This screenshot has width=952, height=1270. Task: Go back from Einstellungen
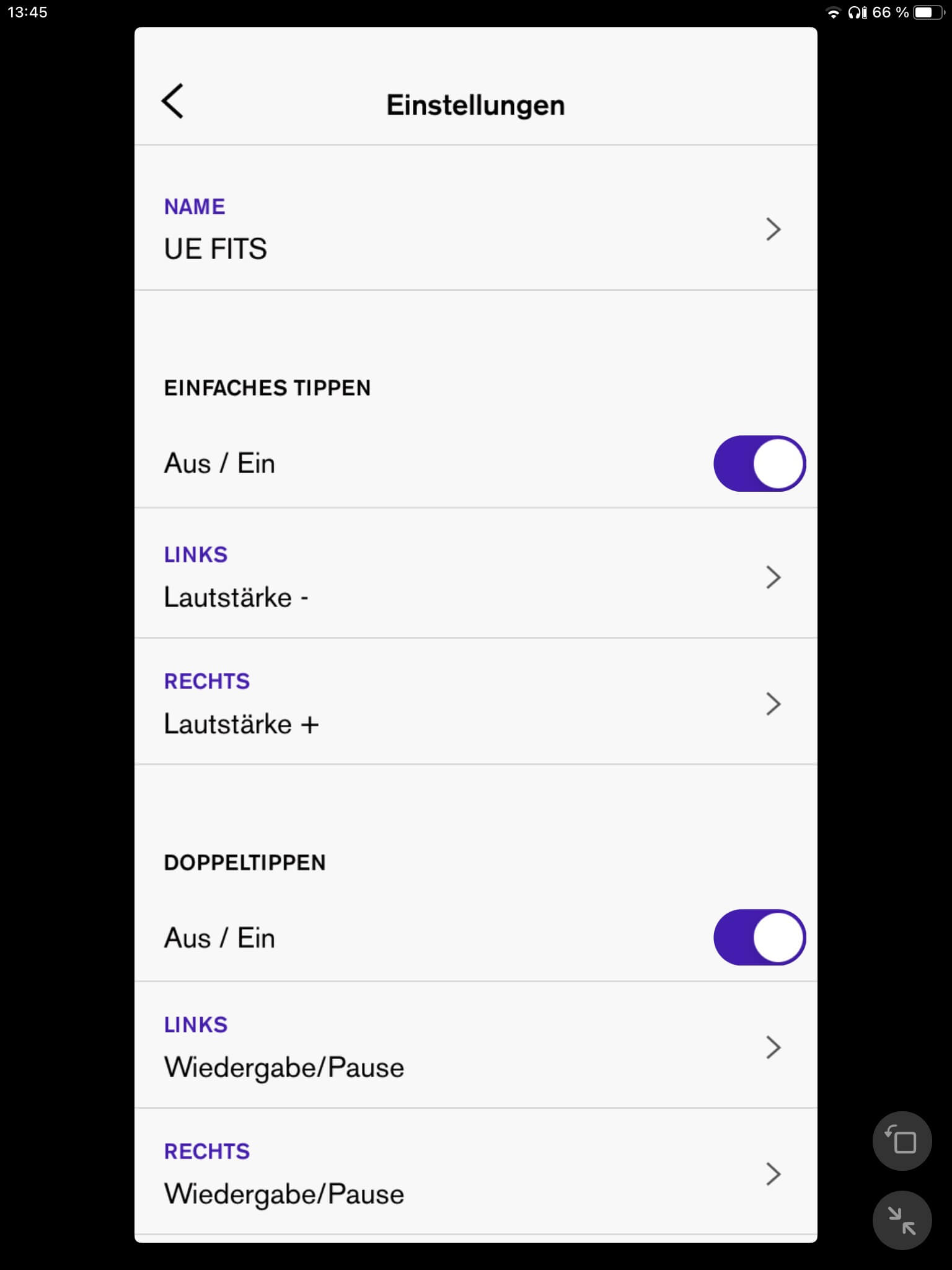[x=172, y=101]
